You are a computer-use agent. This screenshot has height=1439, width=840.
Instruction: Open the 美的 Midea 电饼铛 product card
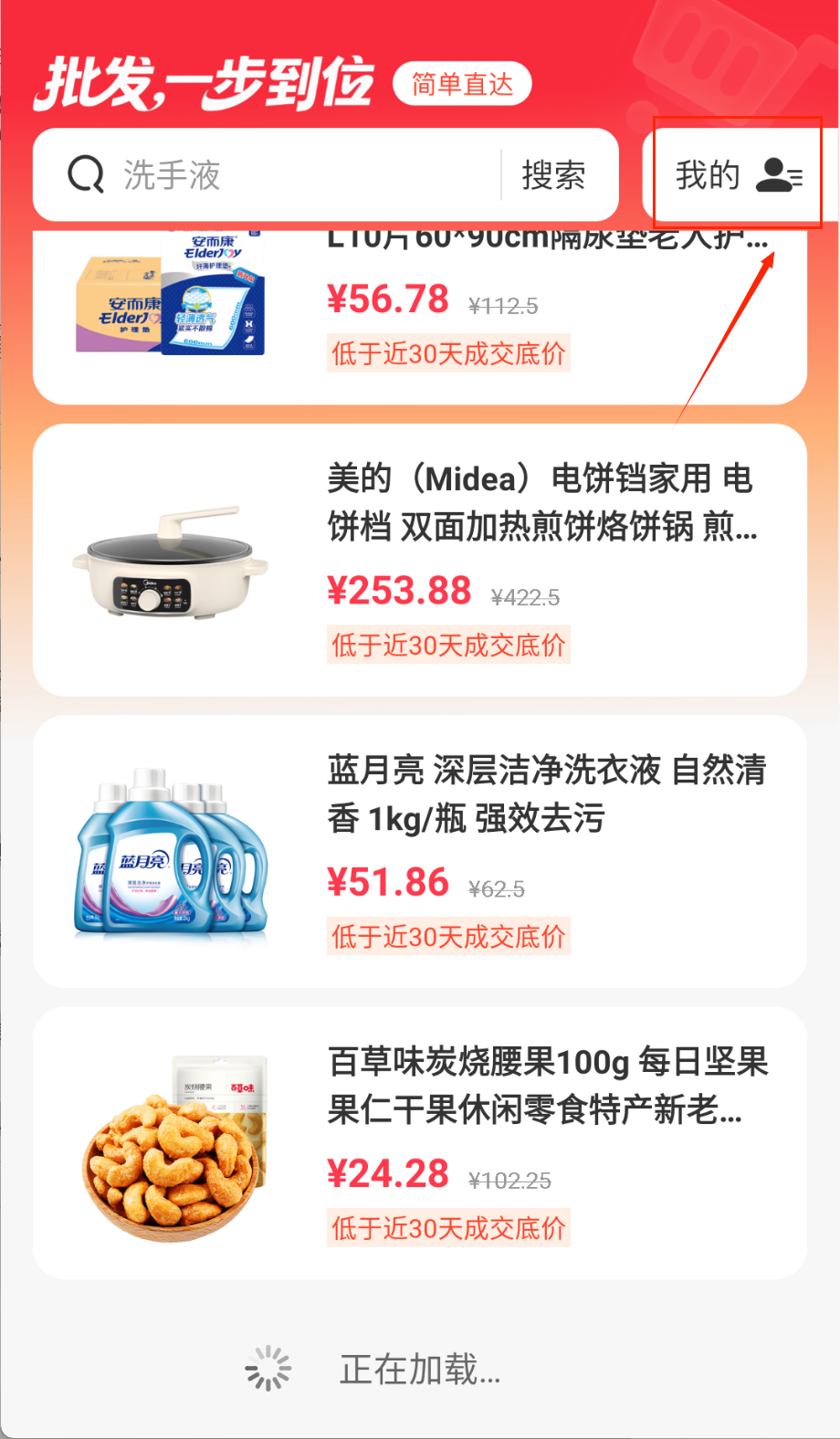point(420,560)
